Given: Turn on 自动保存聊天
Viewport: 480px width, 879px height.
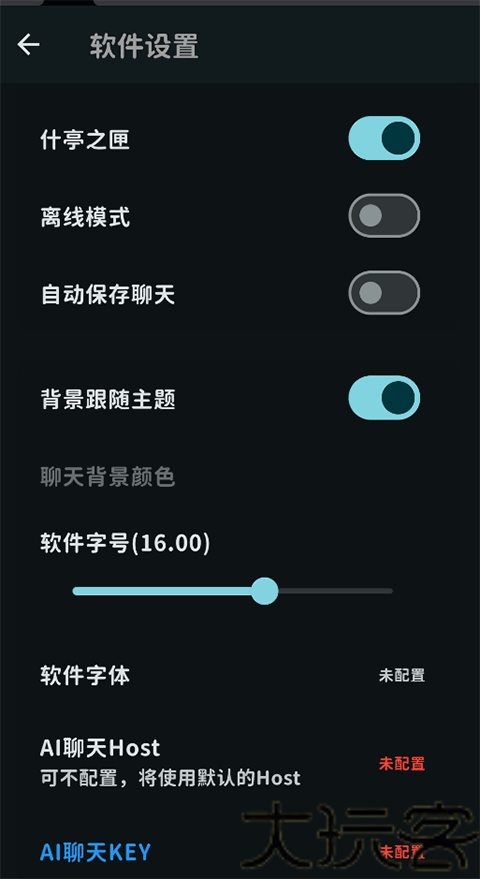Looking at the screenshot, I should tap(384, 293).
